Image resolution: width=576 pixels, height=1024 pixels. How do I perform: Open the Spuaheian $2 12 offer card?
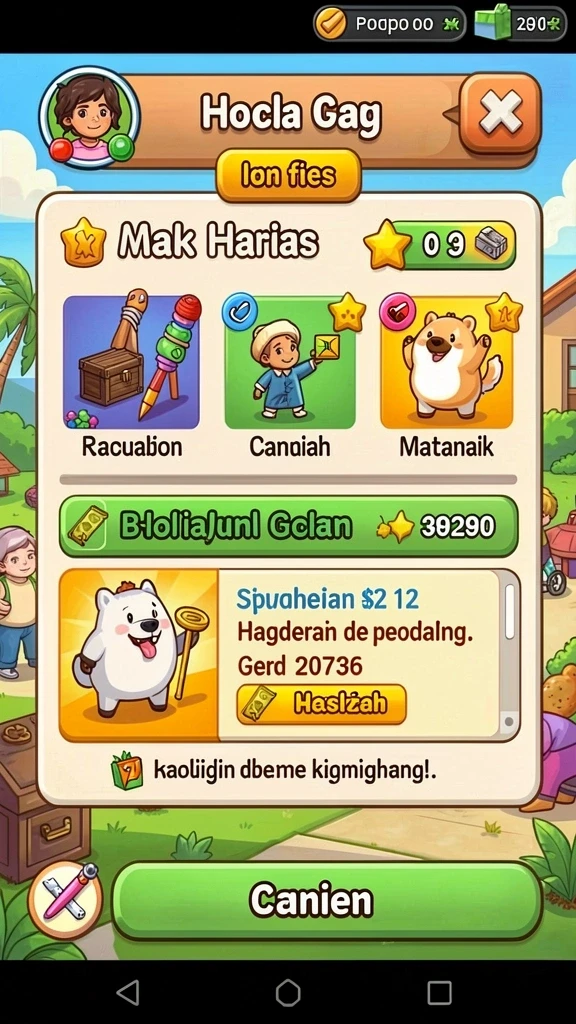point(289,656)
